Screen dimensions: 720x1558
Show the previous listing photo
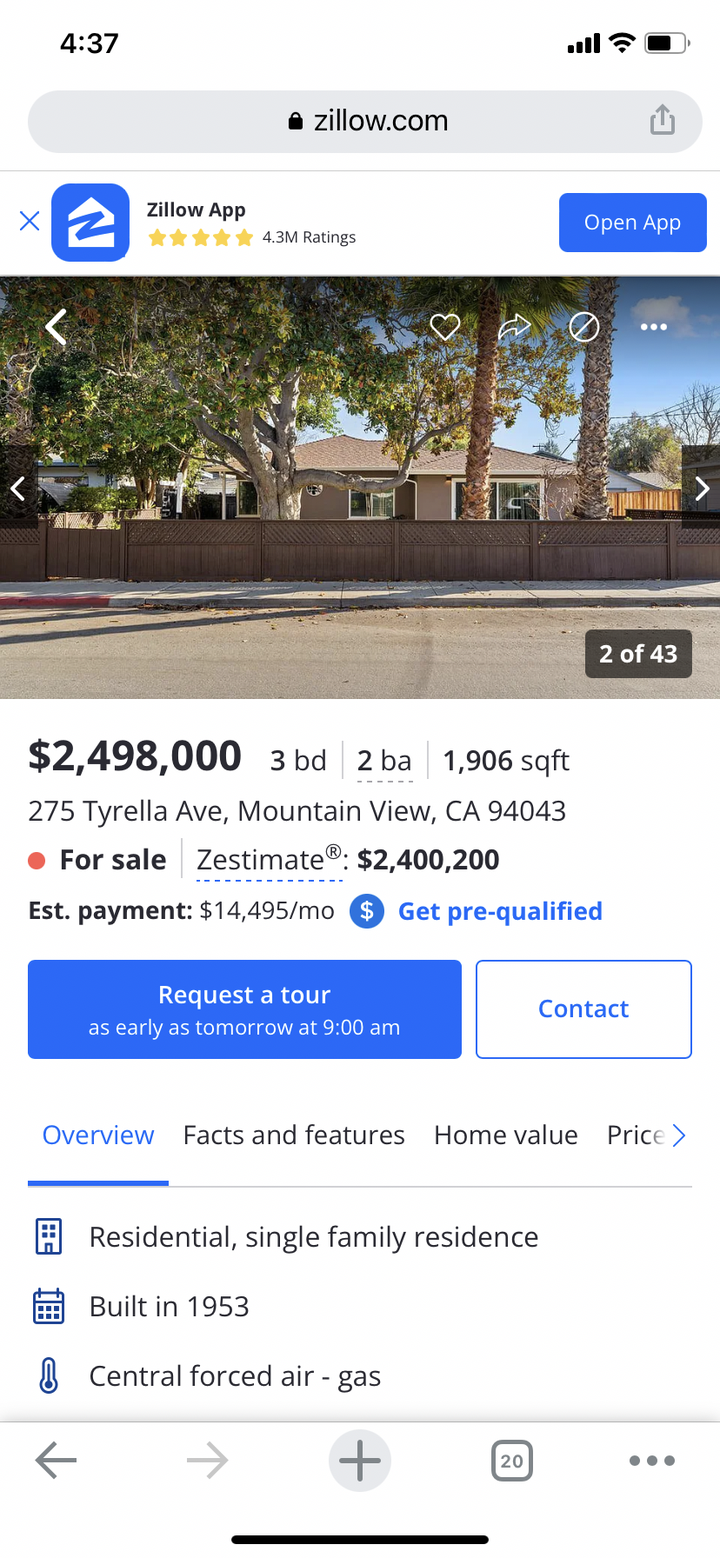tap(17, 488)
